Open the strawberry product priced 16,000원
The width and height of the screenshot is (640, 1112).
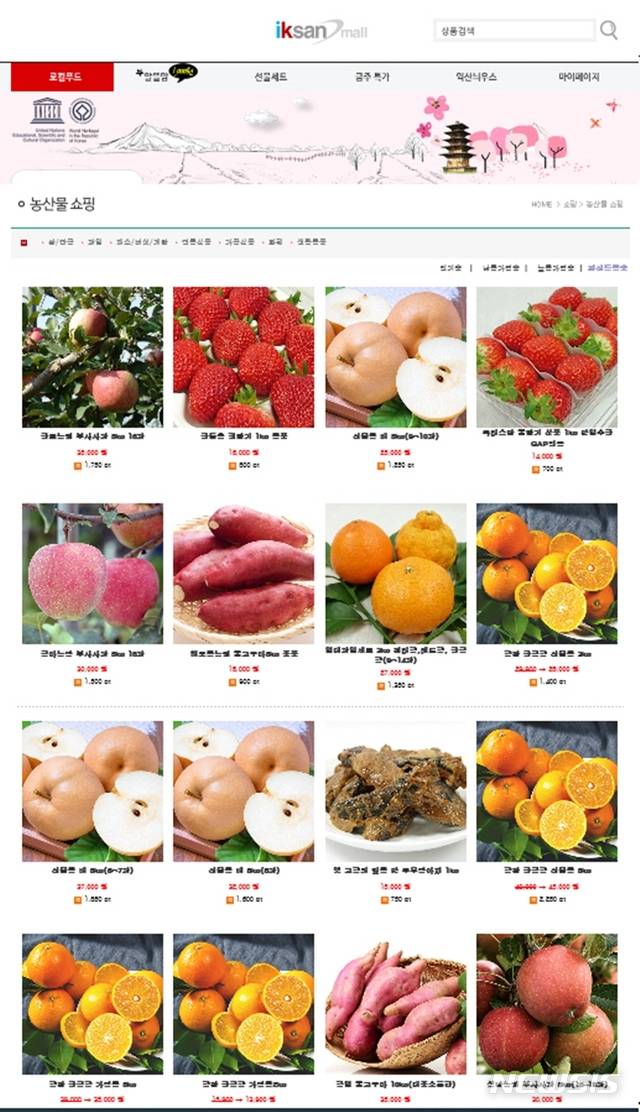(243, 358)
